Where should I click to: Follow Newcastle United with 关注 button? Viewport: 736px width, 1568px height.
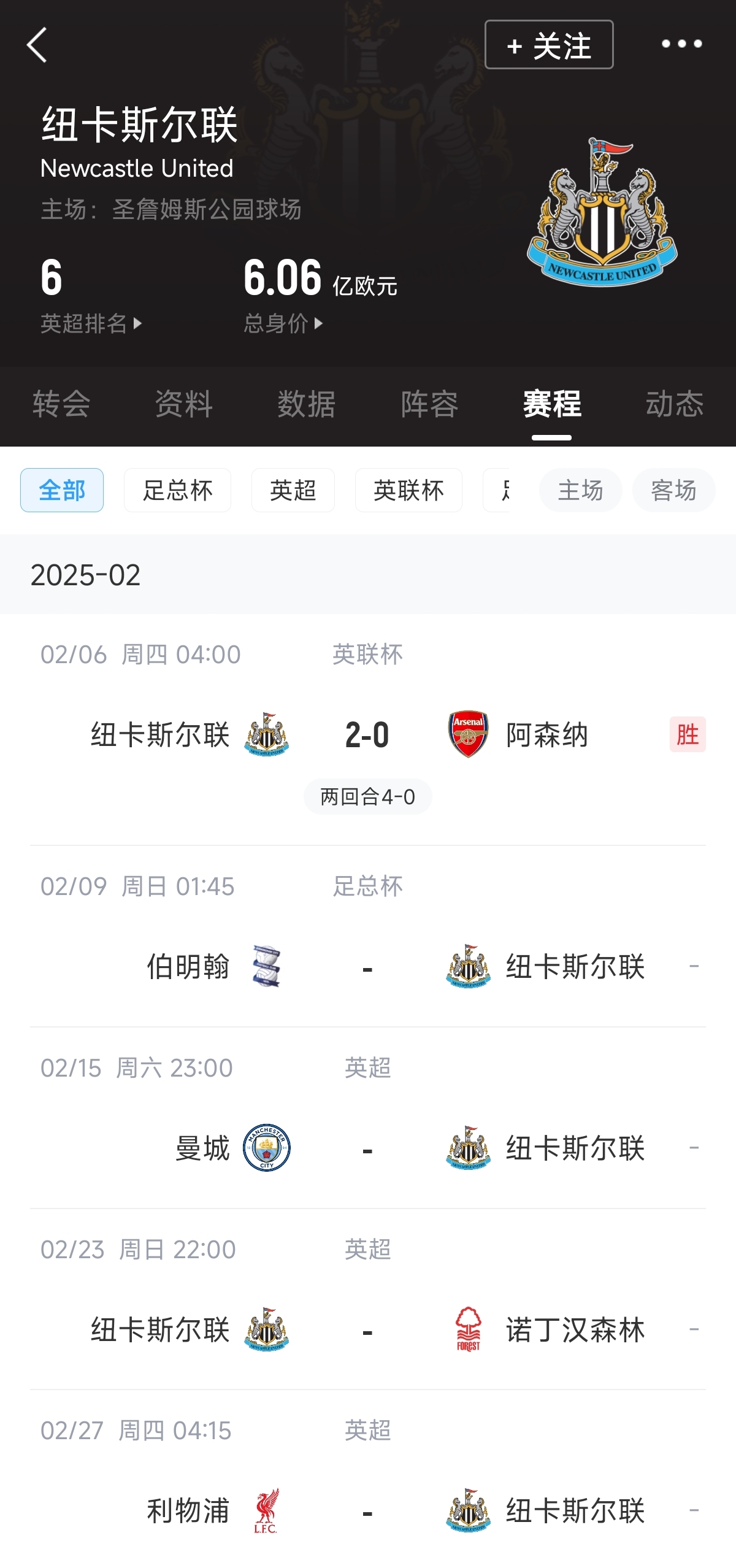(549, 45)
